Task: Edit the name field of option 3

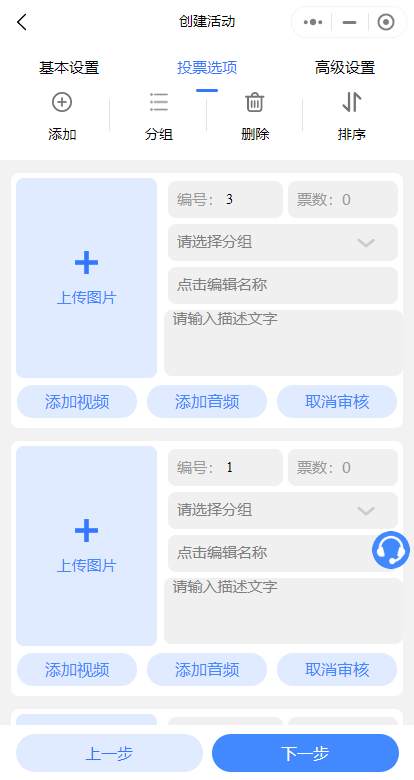Action: 283,286
